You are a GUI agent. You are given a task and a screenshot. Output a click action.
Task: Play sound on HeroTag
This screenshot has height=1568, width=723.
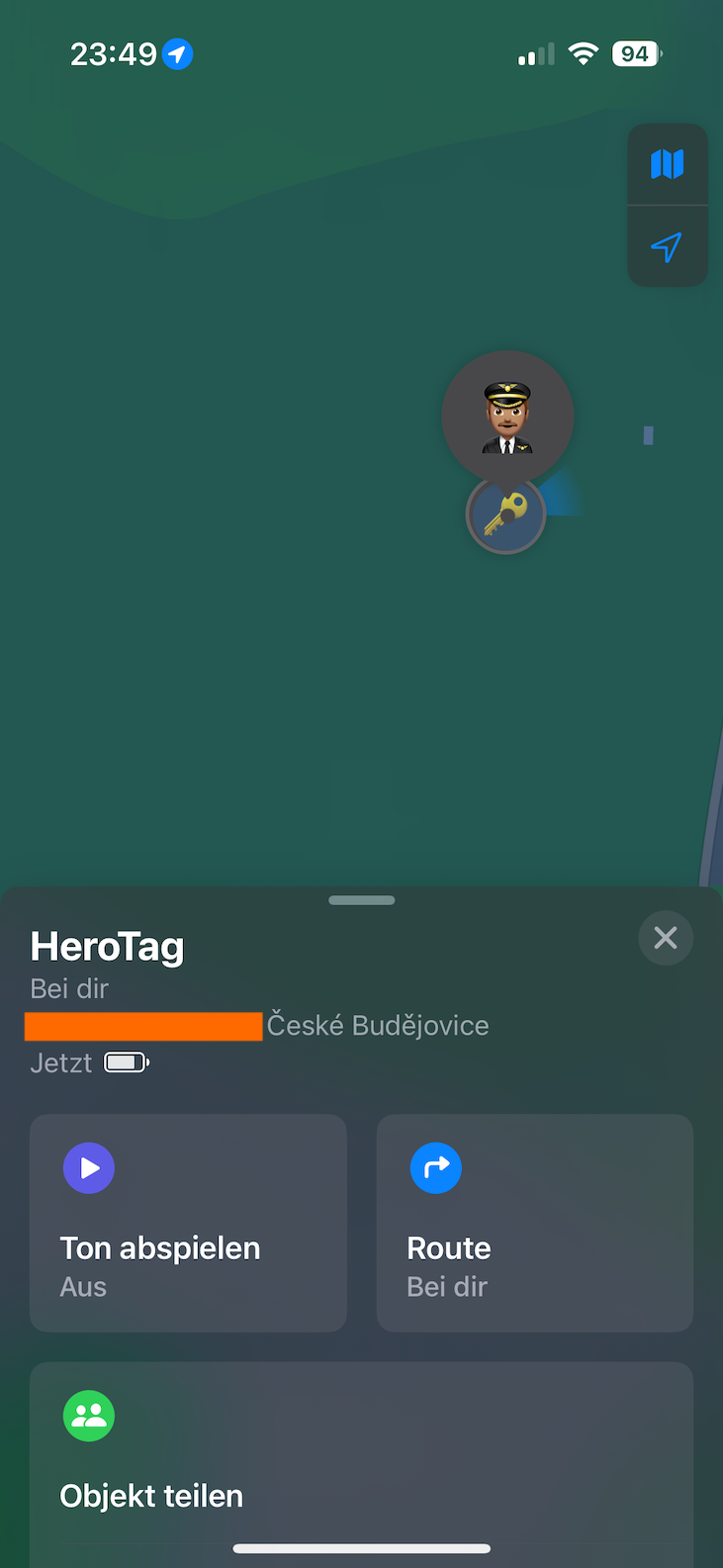pos(188,1223)
